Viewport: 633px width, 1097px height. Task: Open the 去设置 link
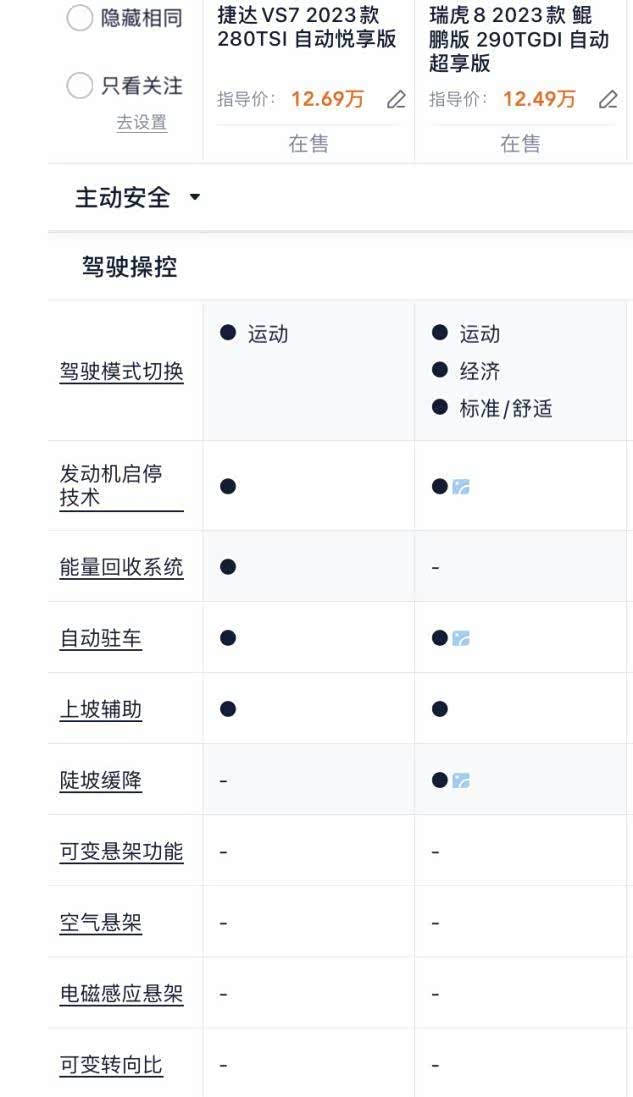pos(141,123)
